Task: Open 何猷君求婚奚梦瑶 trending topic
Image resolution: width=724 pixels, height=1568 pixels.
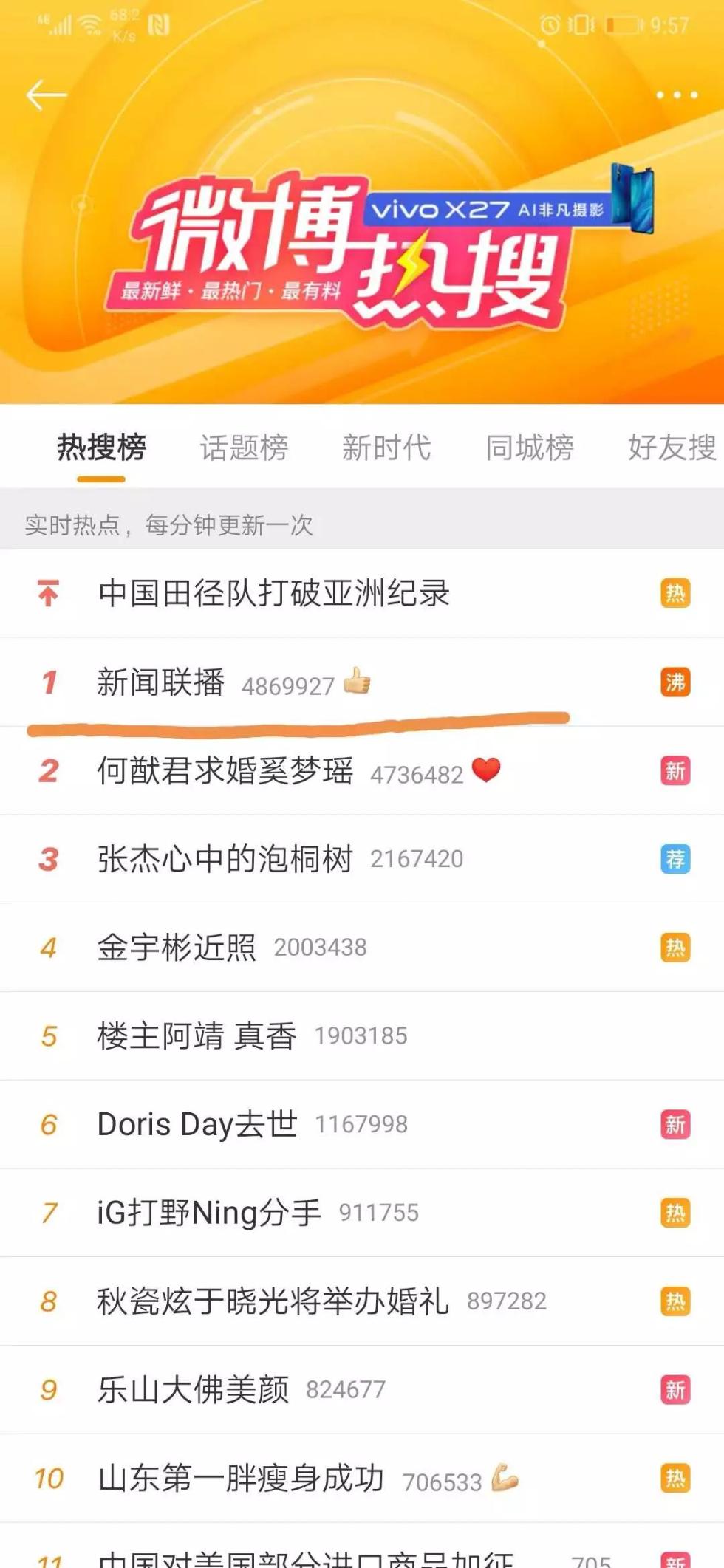Action: (x=225, y=771)
